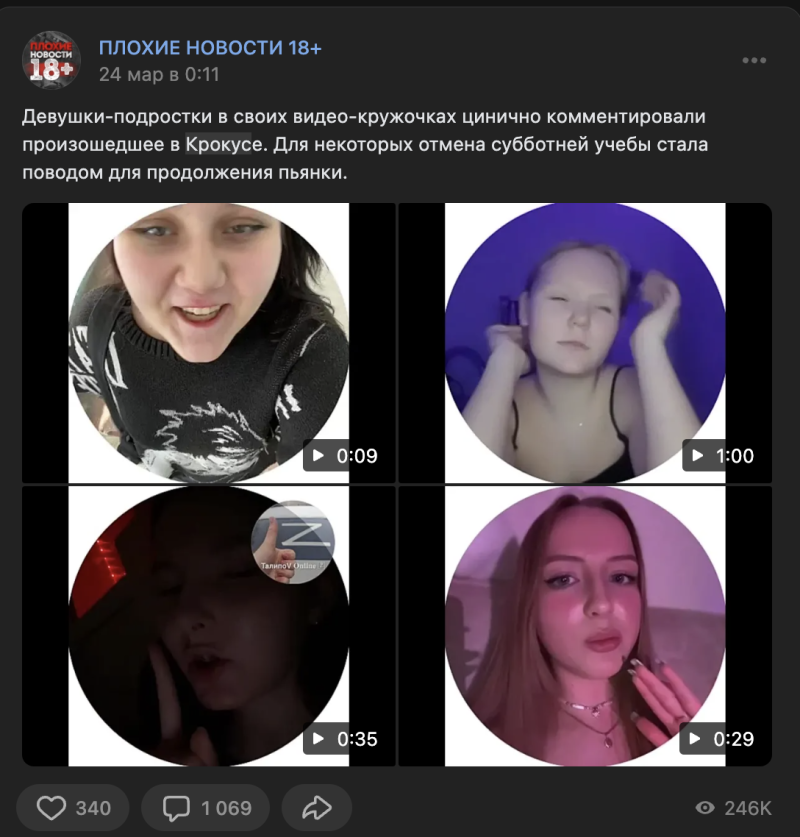
Task: Play the 0:29 video clip
Action: pos(585,627)
